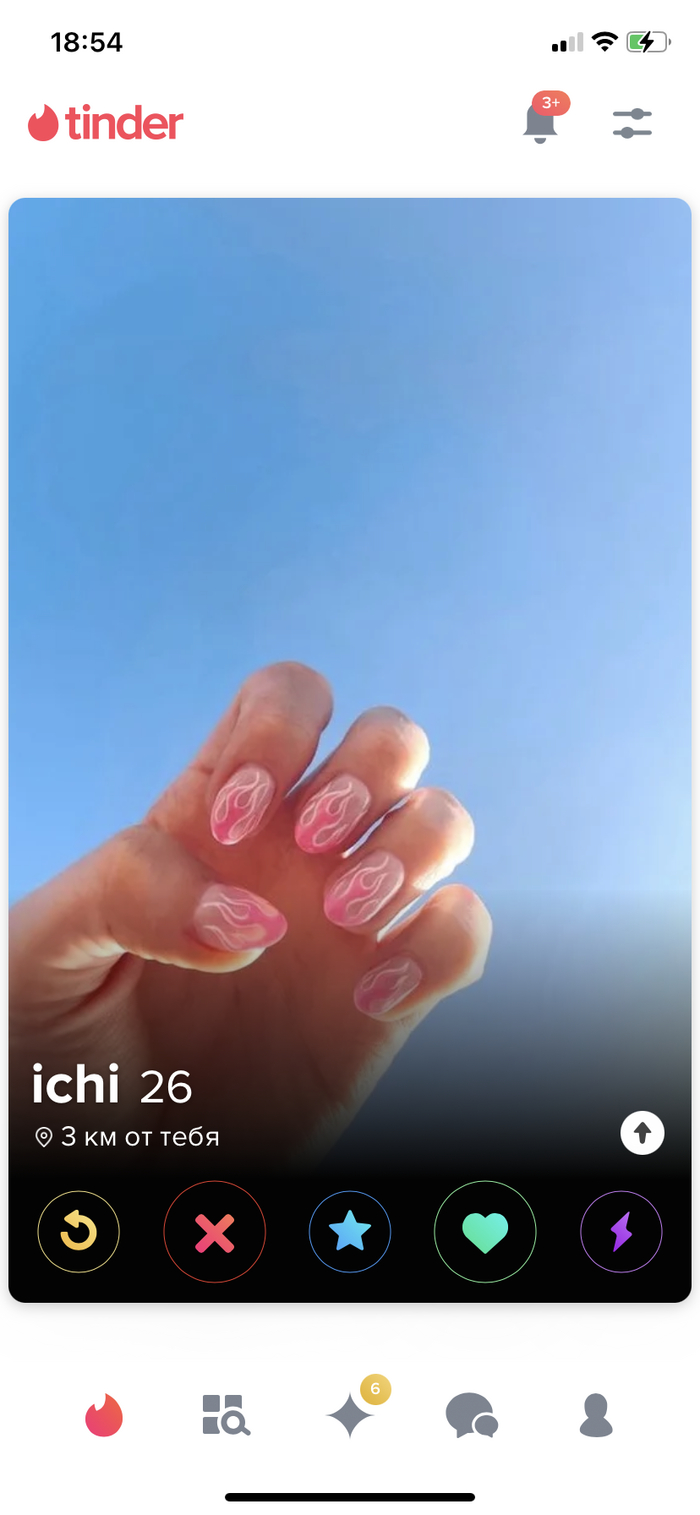
Task: Go to the messages tab
Action: (471, 1416)
